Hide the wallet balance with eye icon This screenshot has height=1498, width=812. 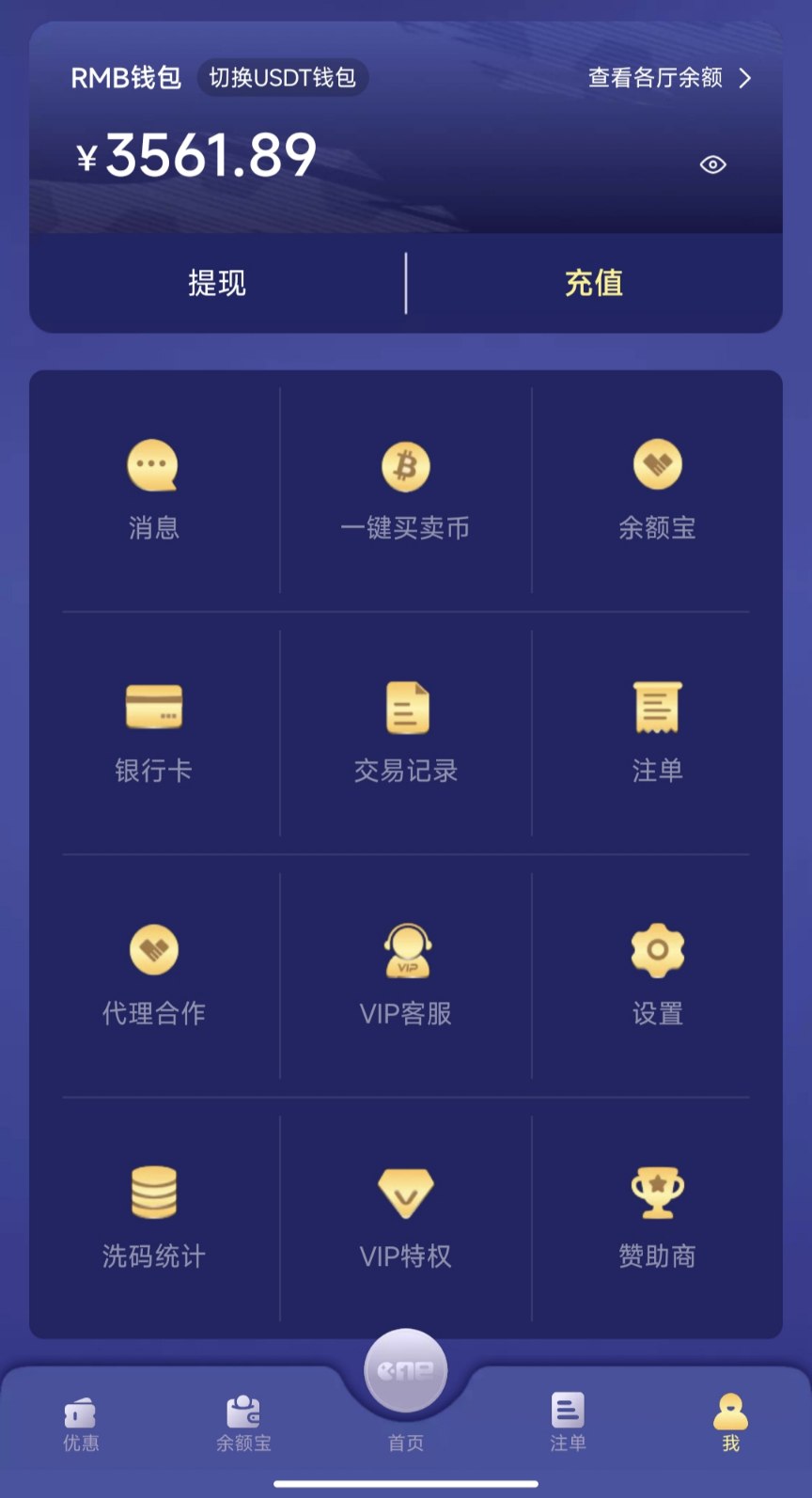pyautogui.click(x=712, y=165)
